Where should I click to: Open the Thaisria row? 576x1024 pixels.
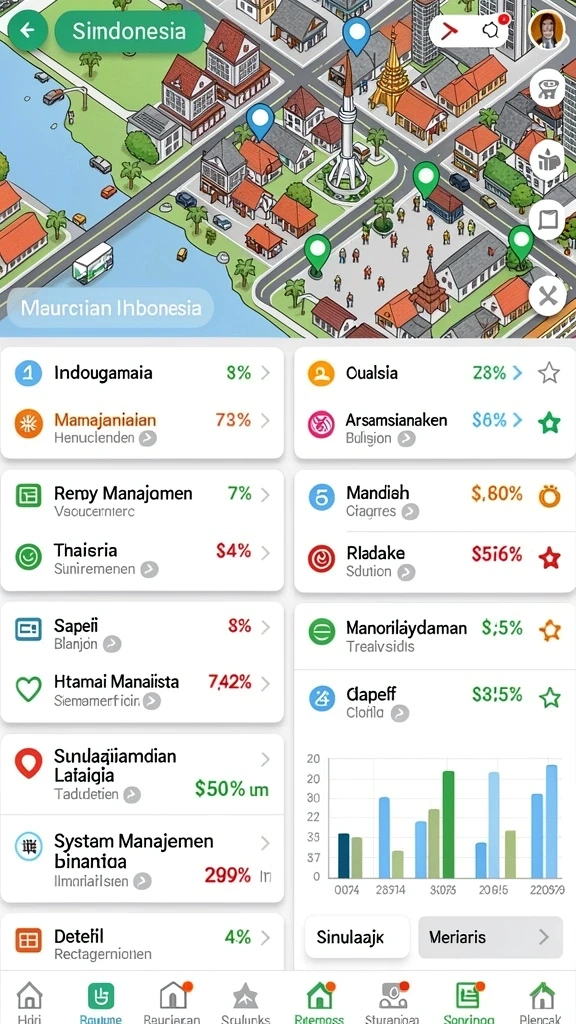click(142, 558)
